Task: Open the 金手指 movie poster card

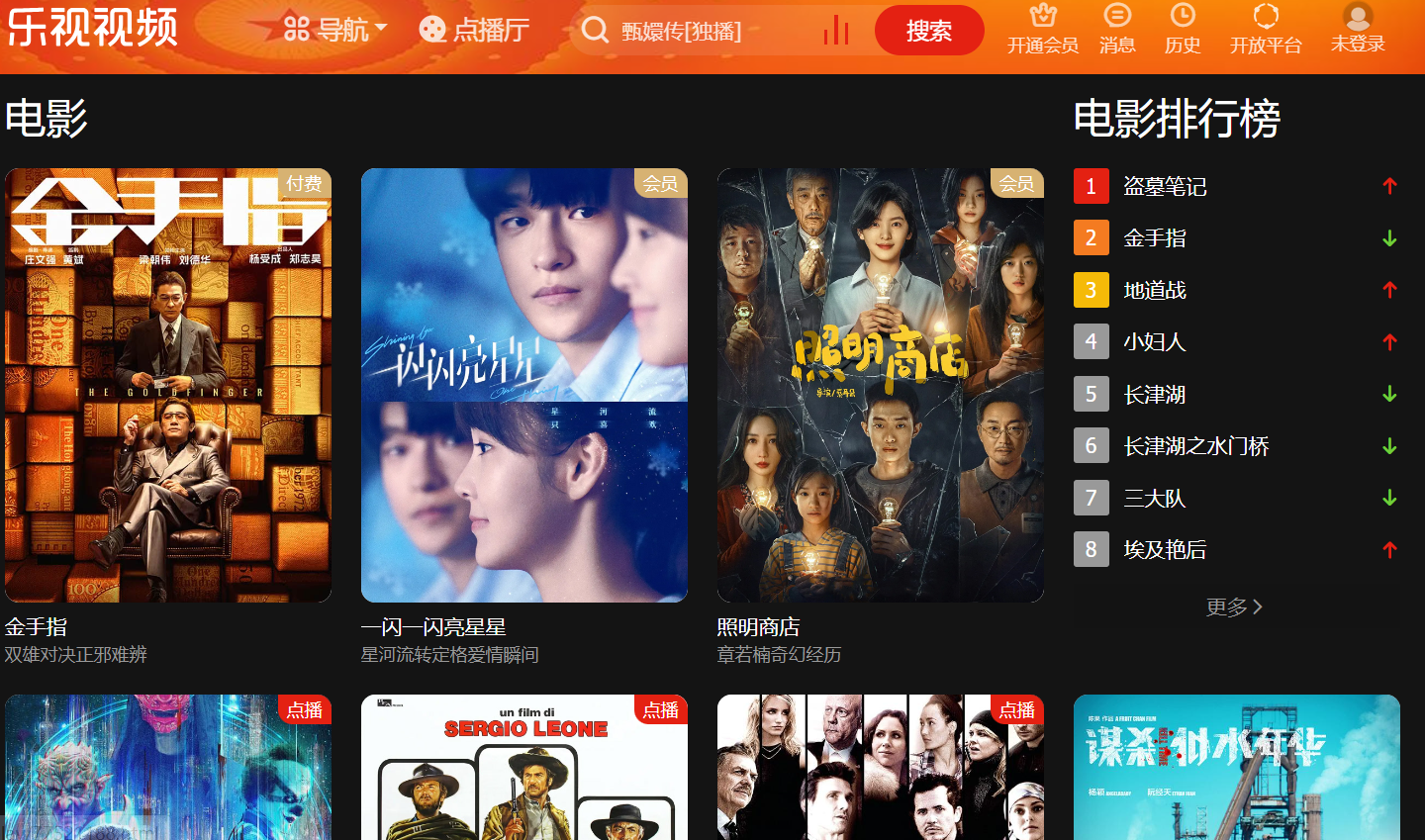Action: point(168,385)
